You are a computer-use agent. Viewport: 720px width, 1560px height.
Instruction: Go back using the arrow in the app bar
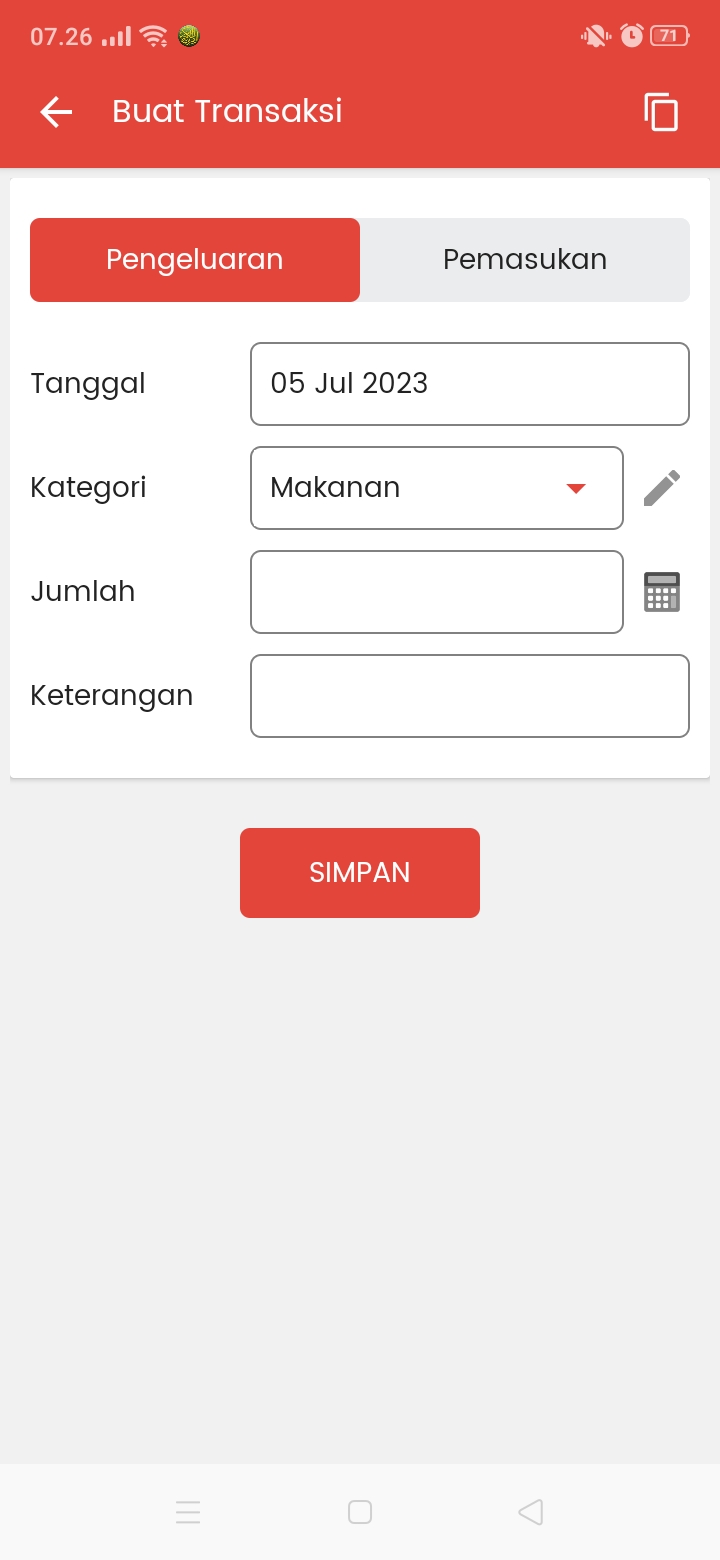tap(56, 112)
